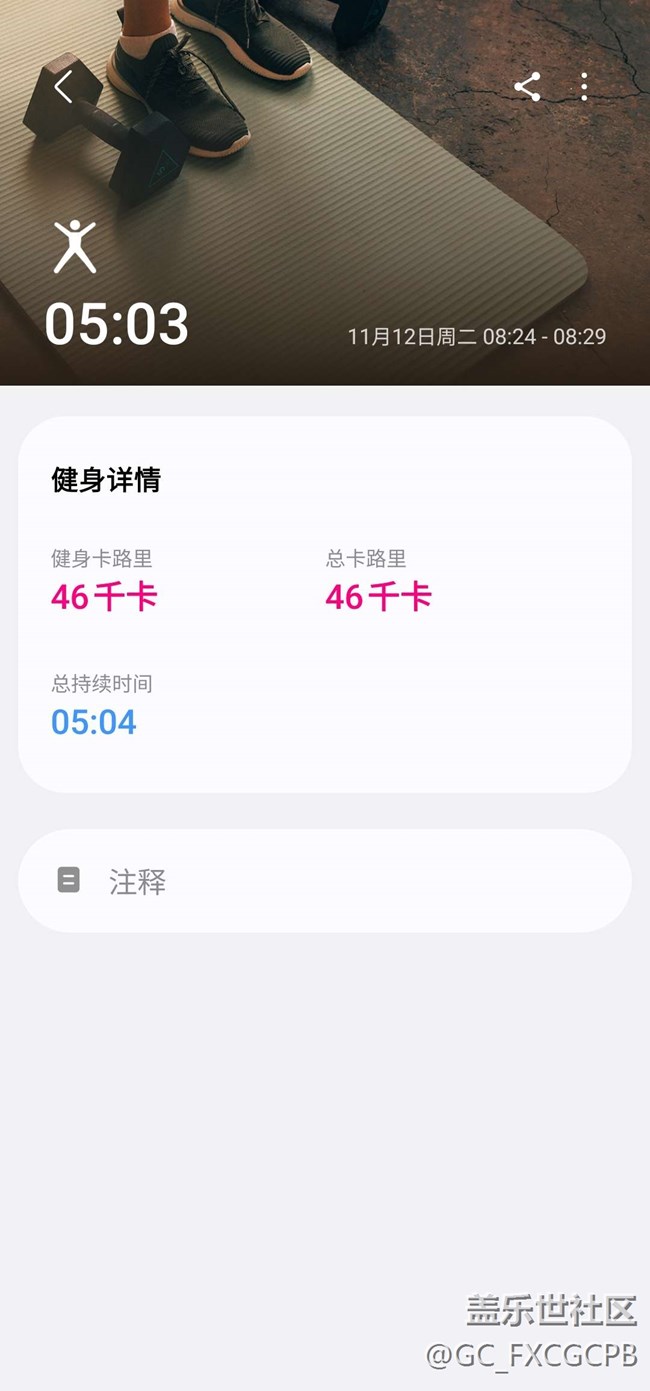Screen dimensions: 650x1391
Task: Open the three-dot overflow menu
Action: 584,87
